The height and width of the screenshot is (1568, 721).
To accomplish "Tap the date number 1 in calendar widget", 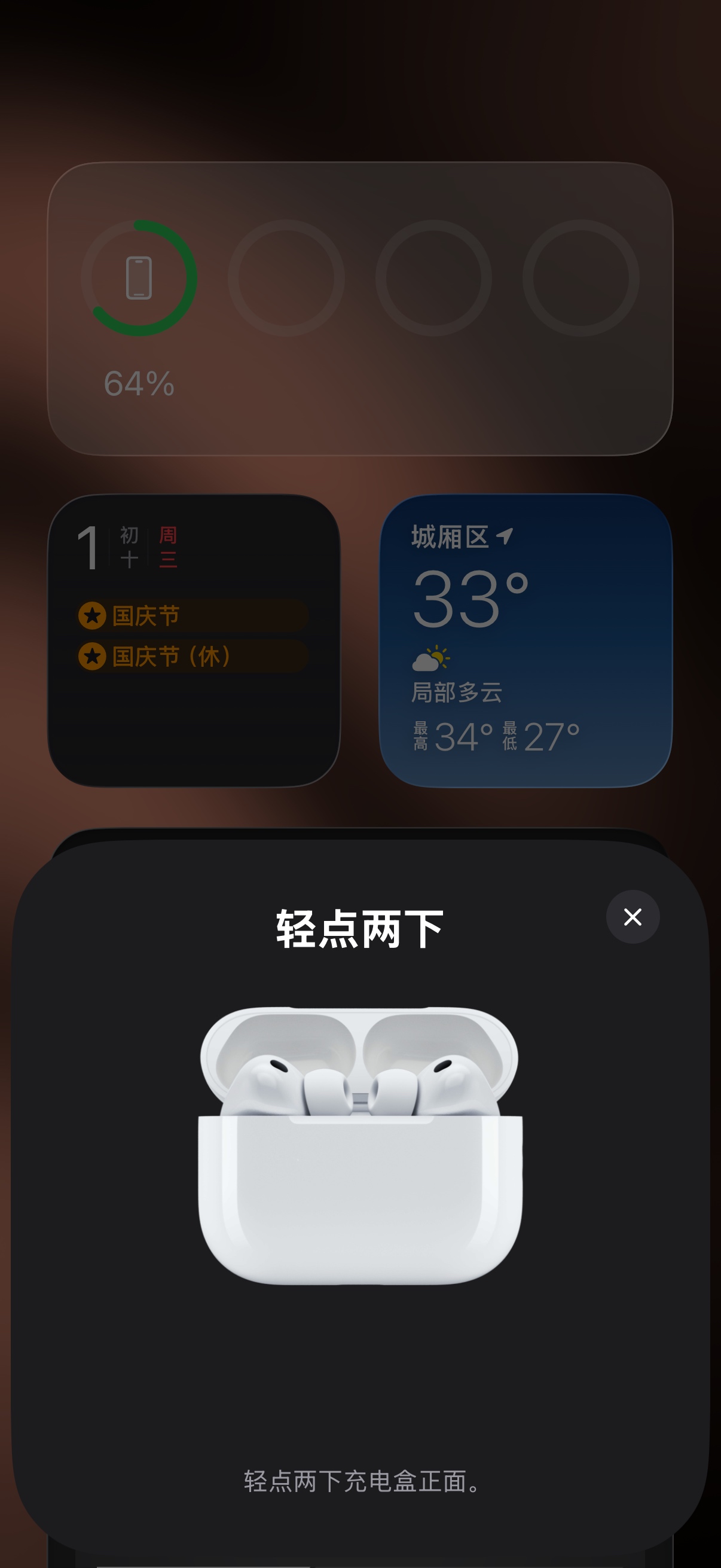I will [88, 548].
